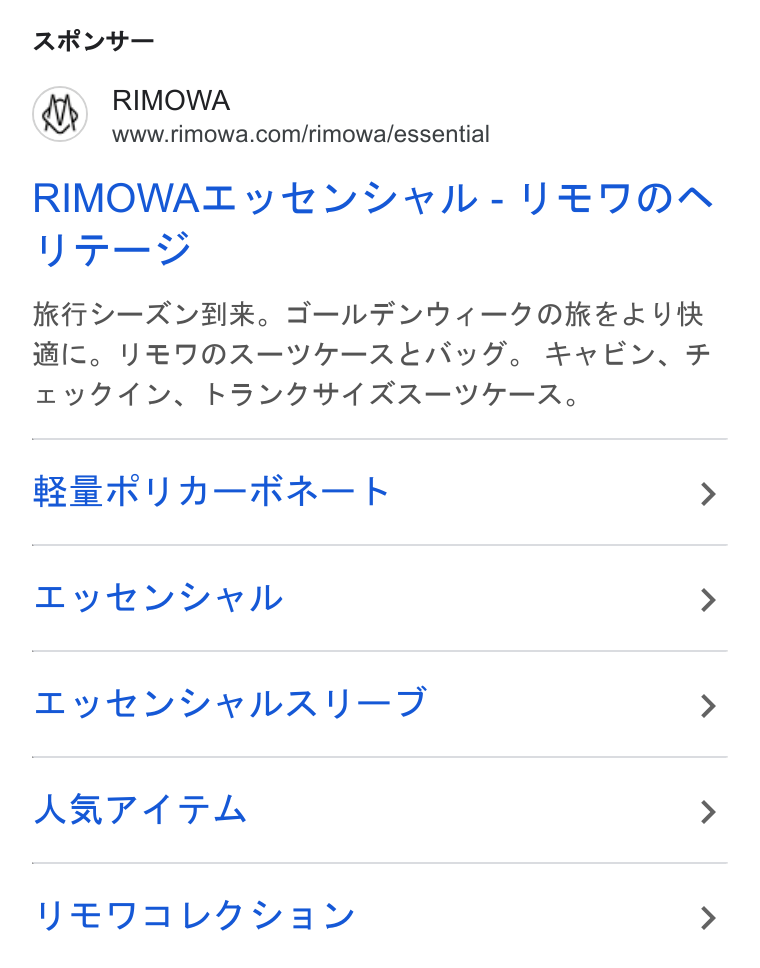
Task: Open the 人気アイテム sitelink
Action: pyautogui.click(x=380, y=811)
